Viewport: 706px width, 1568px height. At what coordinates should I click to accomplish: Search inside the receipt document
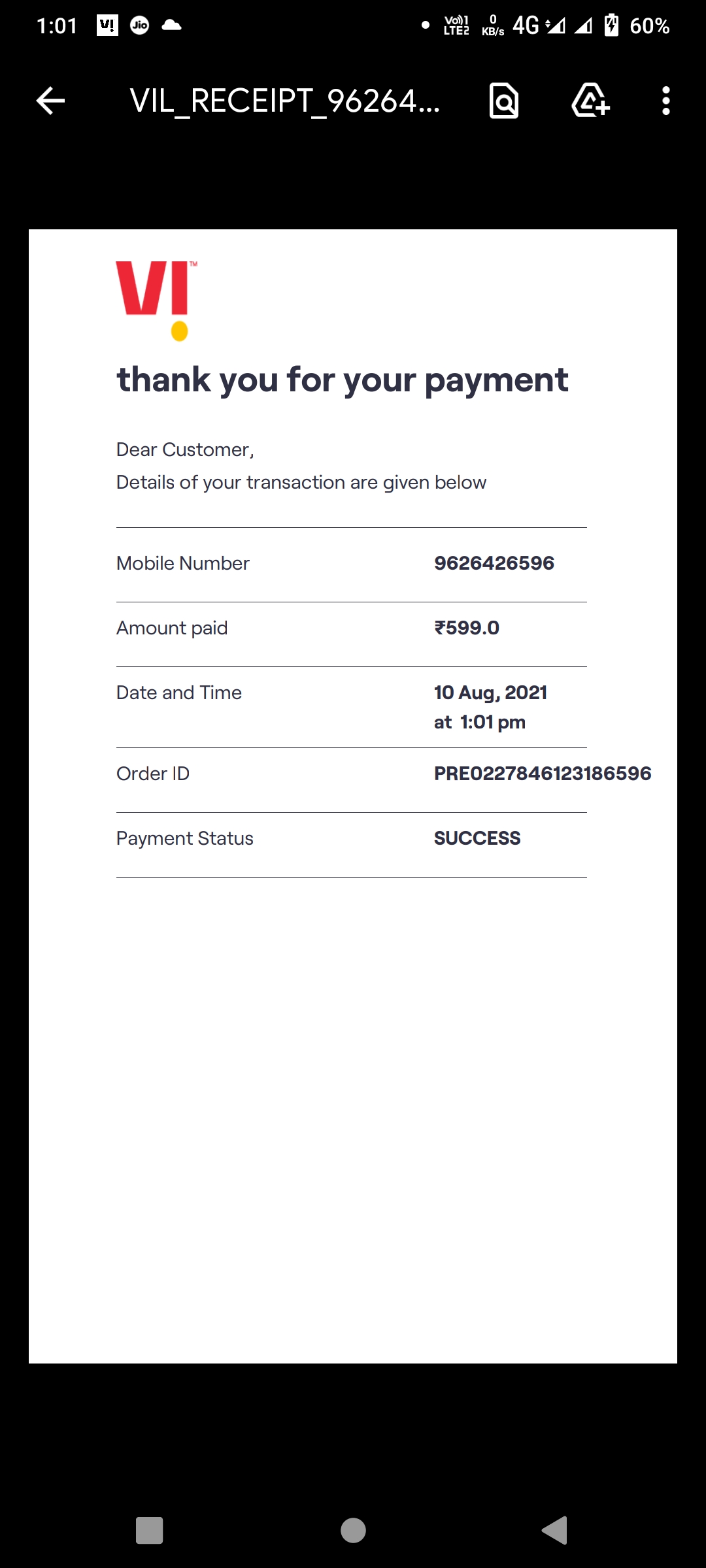pyautogui.click(x=504, y=101)
